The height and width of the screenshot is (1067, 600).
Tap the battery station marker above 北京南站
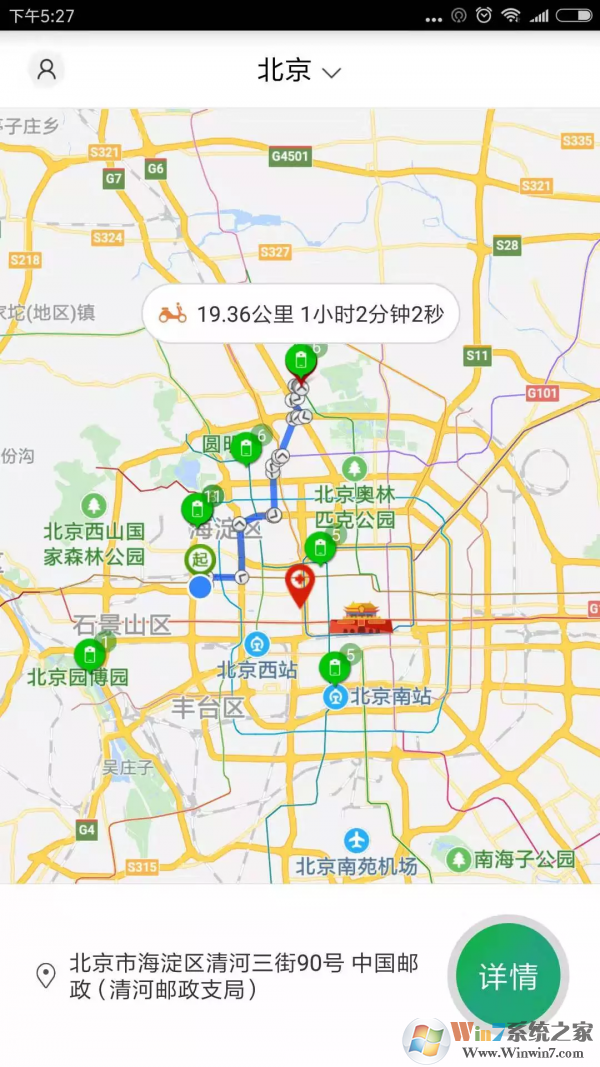[334, 667]
